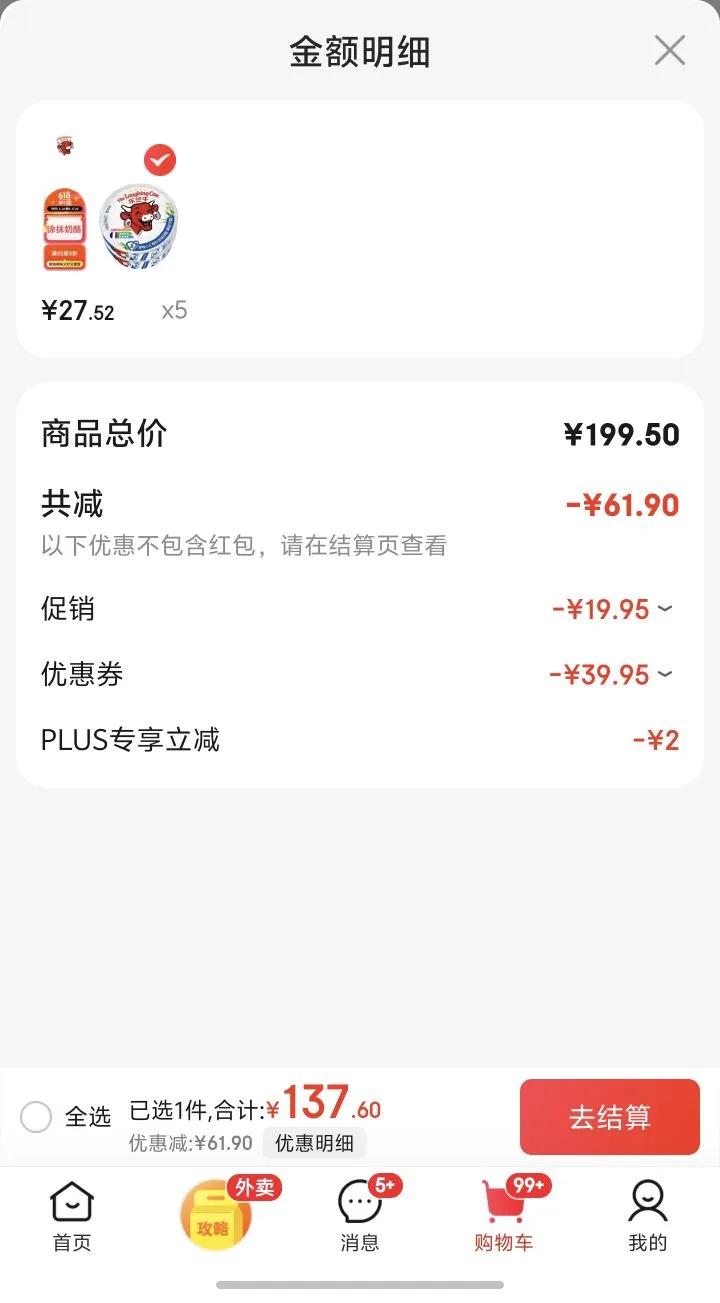Uncheck the Laughing Cow cheese product
The image size is (720, 1303).
point(160,160)
